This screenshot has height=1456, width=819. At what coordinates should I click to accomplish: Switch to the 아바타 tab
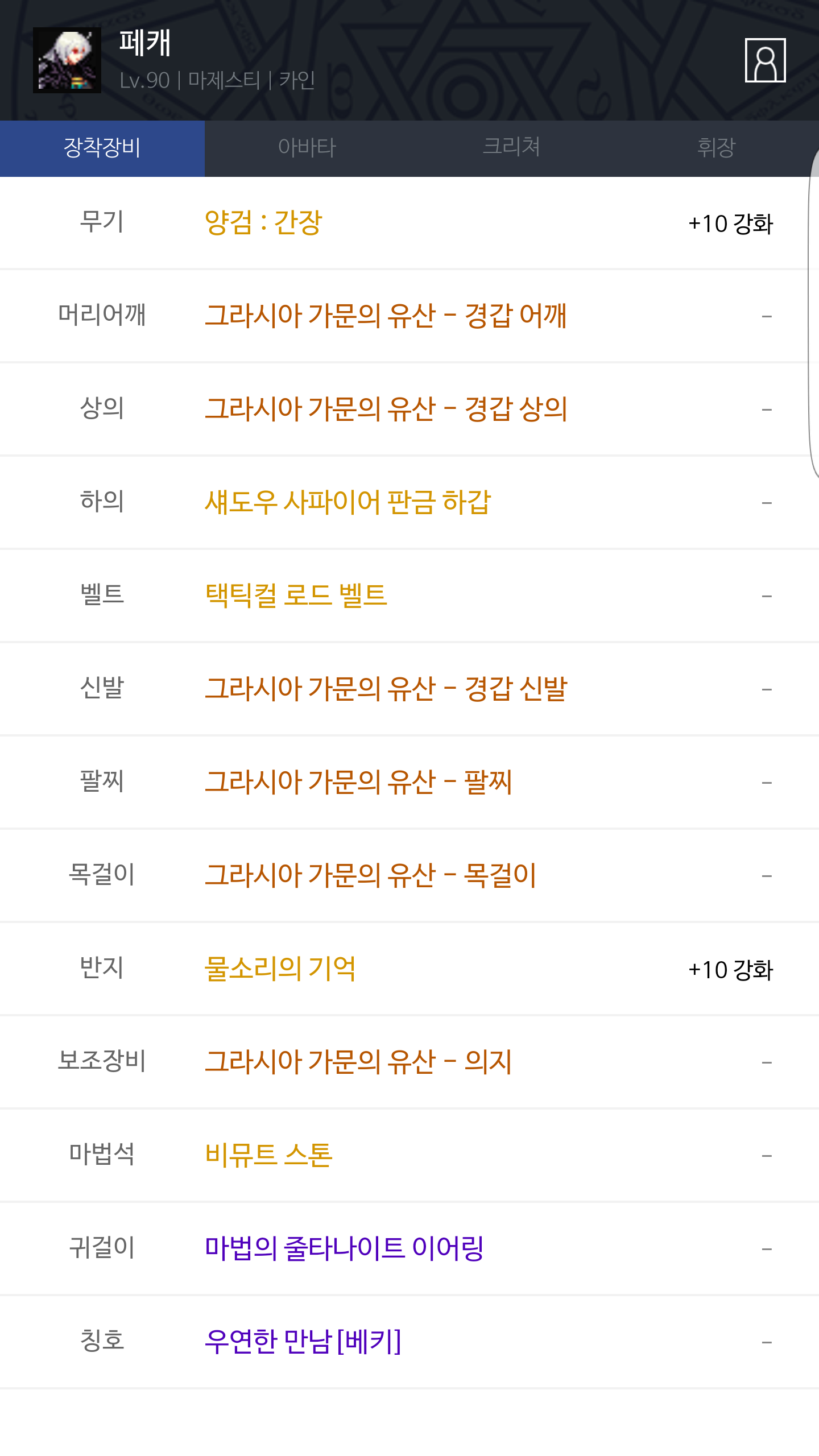(x=307, y=148)
